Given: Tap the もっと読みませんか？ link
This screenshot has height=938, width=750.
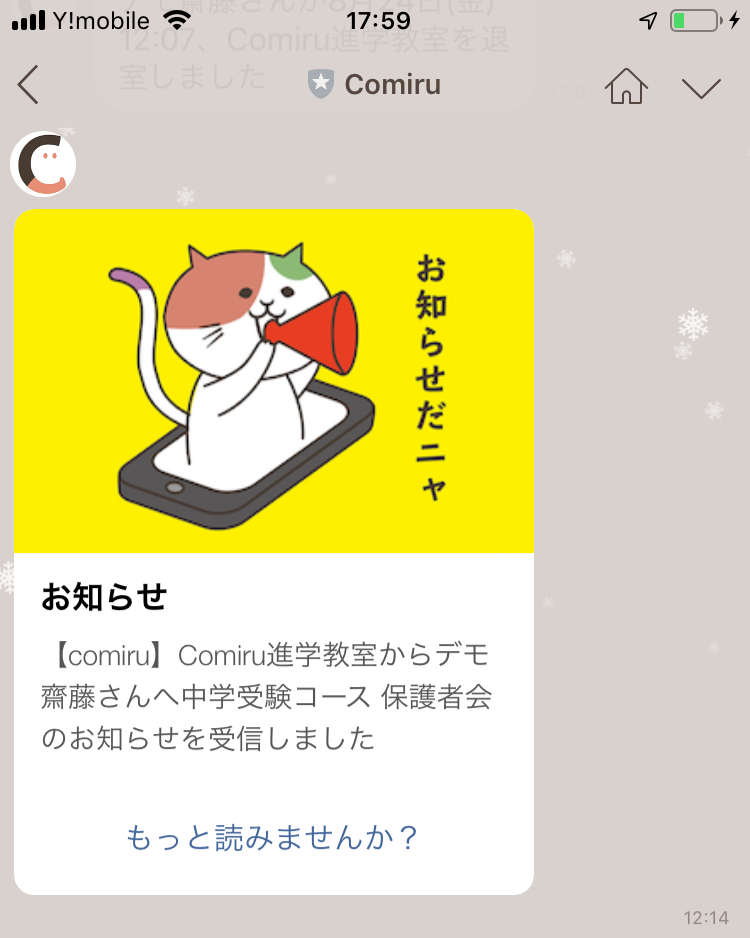Looking at the screenshot, I should [272, 837].
